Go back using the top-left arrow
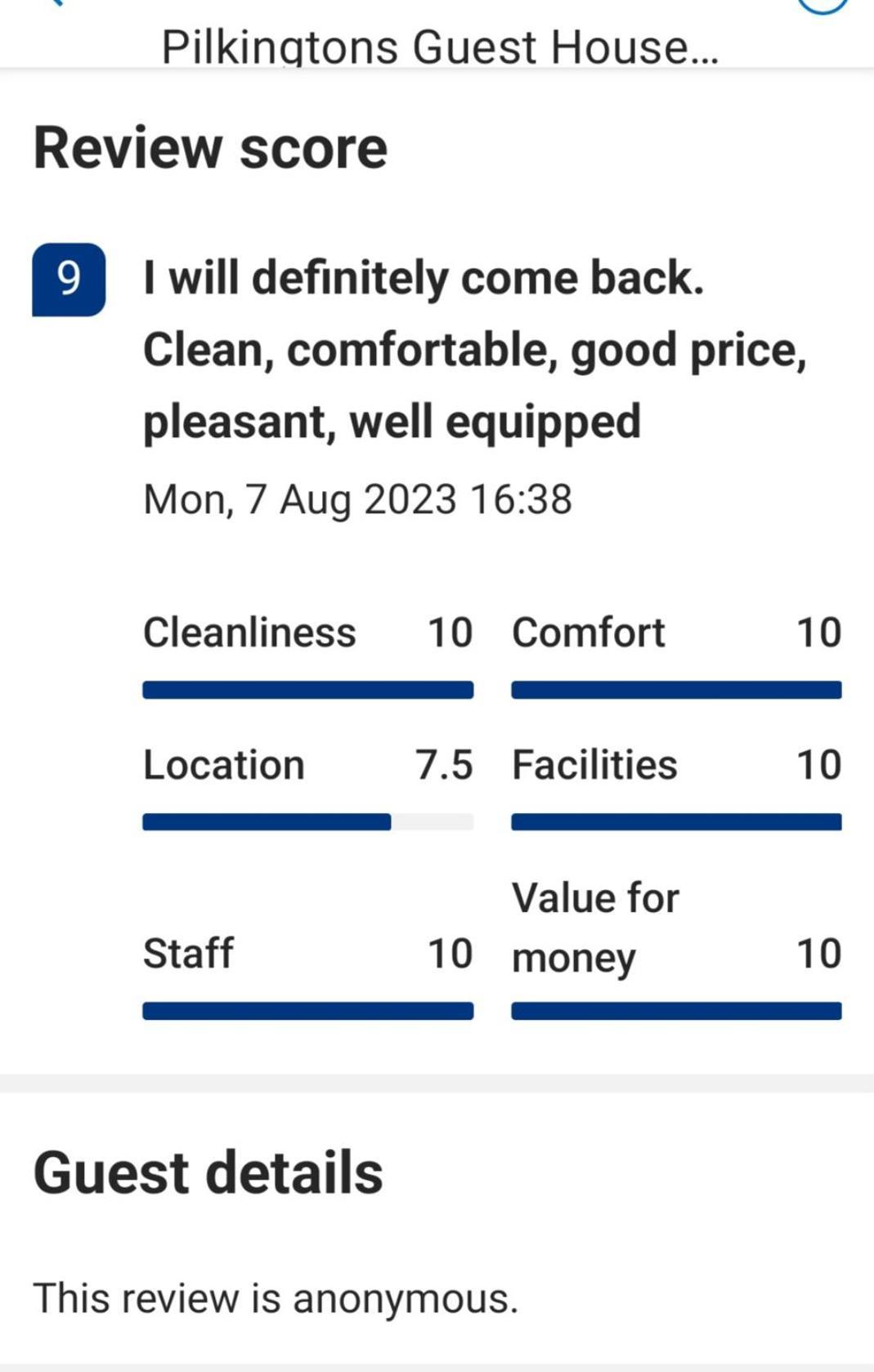The height and width of the screenshot is (1372, 874). pyautogui.click(x=56, y=2)
